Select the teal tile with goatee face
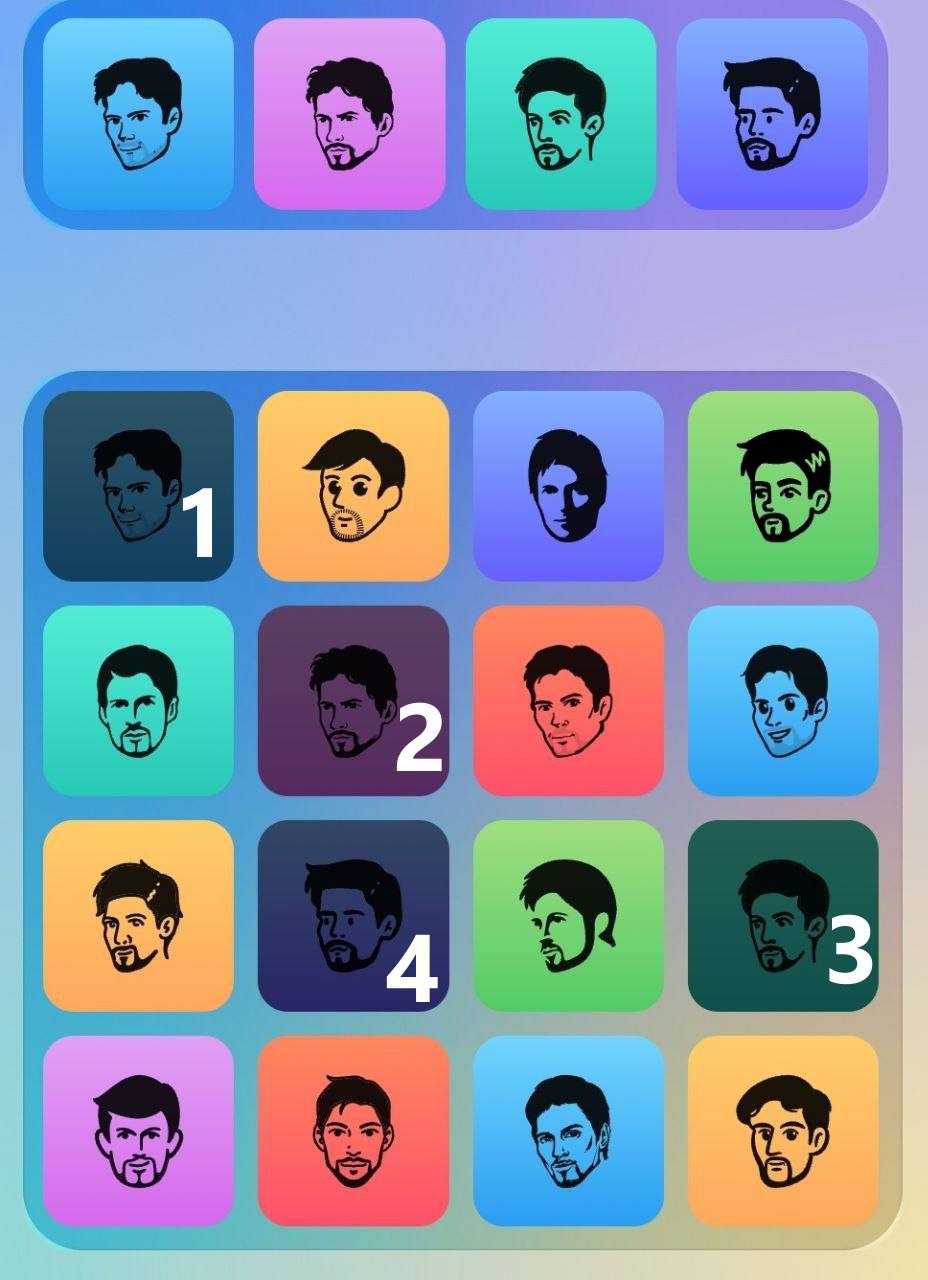This screenshot has height=1280, width=928. (x=138, y=700)
